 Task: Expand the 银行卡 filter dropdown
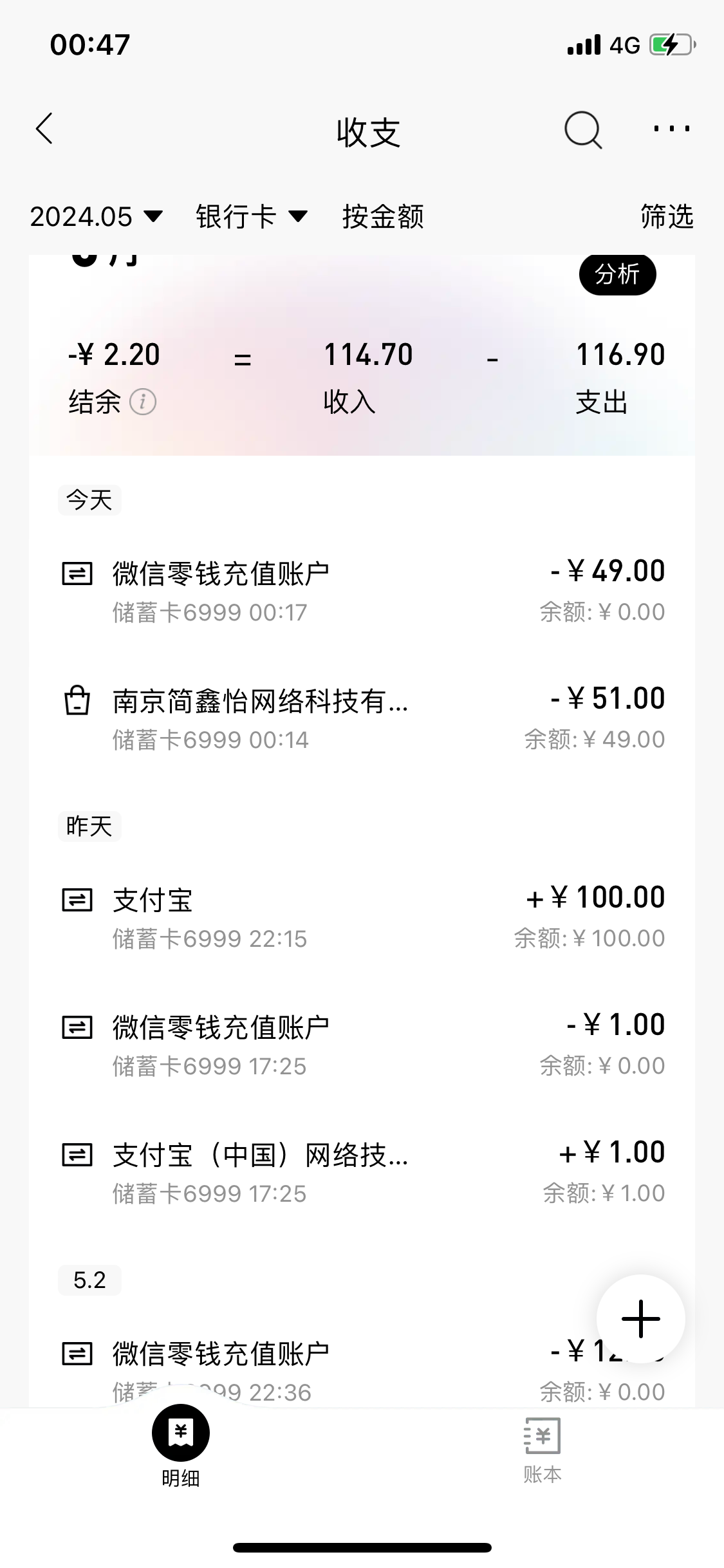252,217
